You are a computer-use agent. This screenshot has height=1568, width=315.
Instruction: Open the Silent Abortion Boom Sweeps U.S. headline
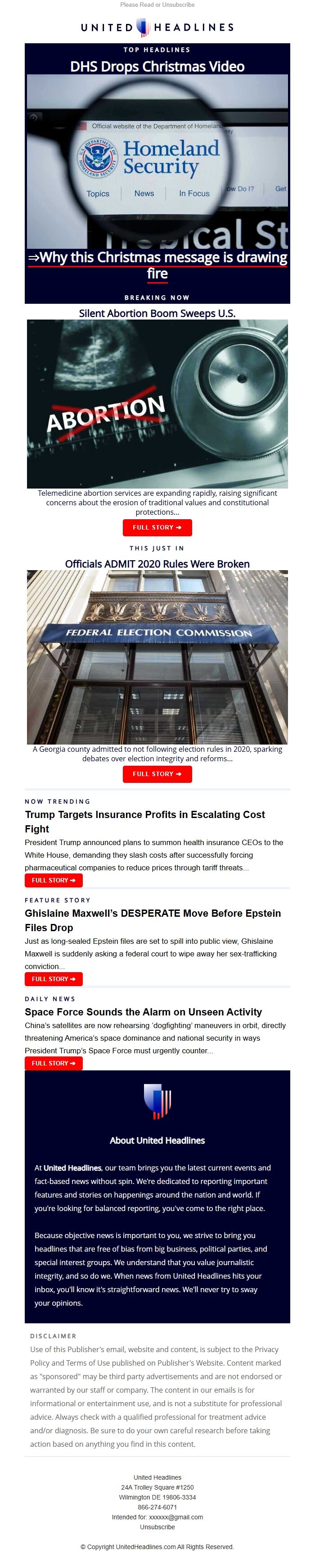[x=157, y=314]
